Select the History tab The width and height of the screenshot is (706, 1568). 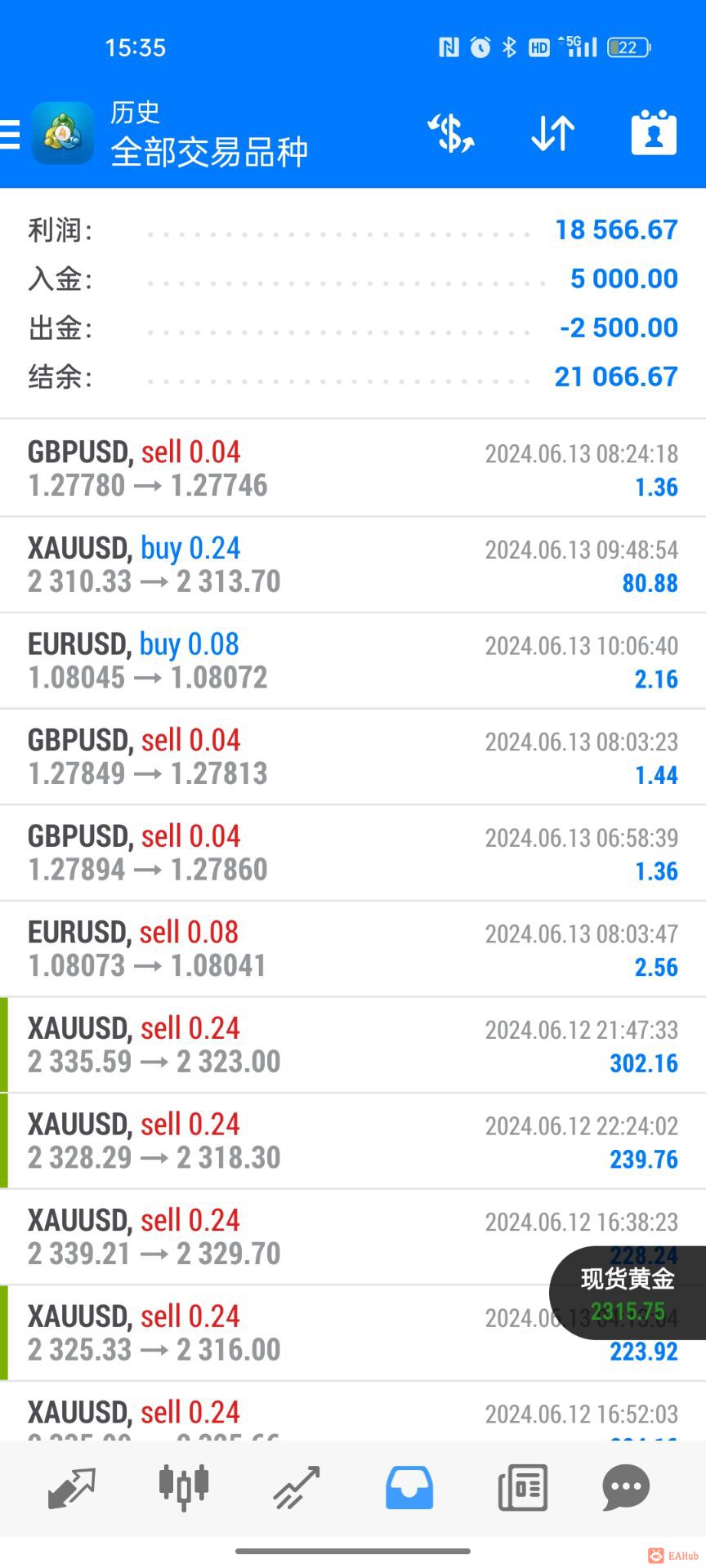coord(409,1487)
